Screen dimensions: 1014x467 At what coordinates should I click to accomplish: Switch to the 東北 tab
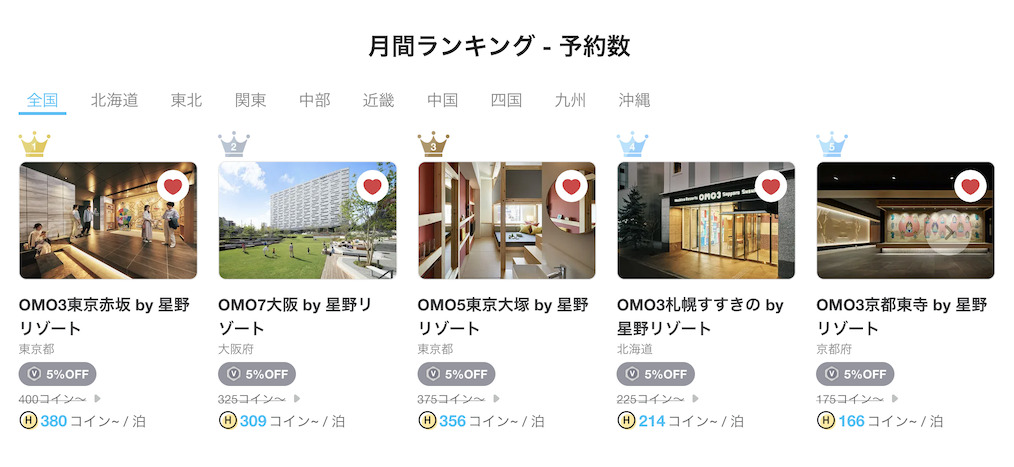(x=186, y=100)
